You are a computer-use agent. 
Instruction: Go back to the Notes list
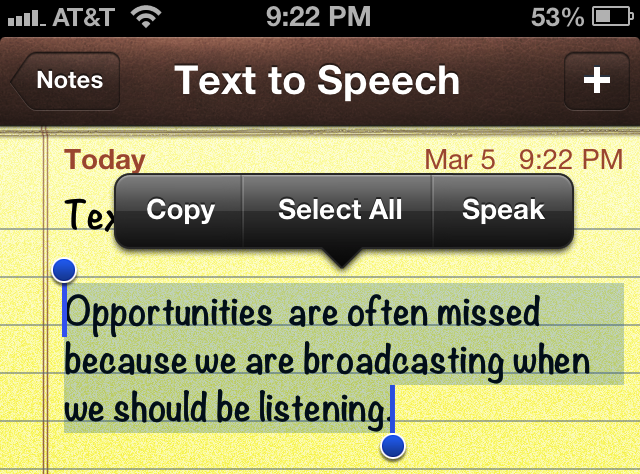(x=64, y=81)
